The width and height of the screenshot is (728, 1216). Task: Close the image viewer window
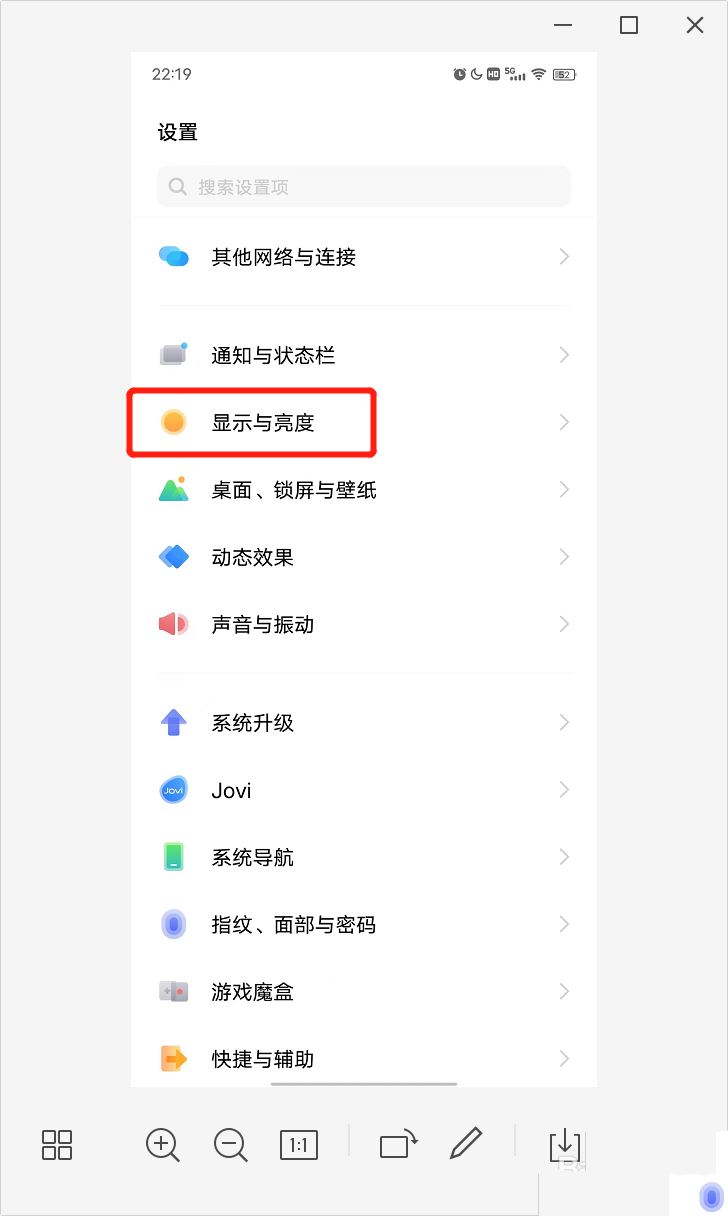click(695, 25)
